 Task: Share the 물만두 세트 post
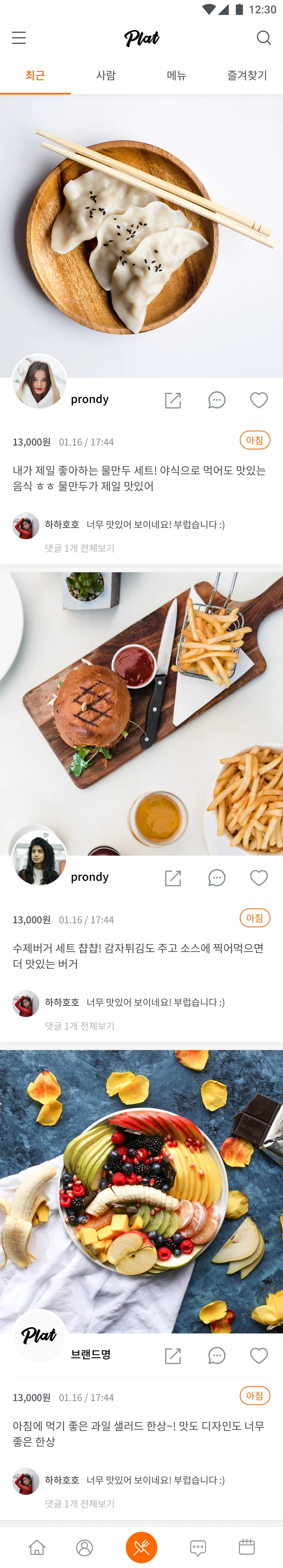coord(173,400)
